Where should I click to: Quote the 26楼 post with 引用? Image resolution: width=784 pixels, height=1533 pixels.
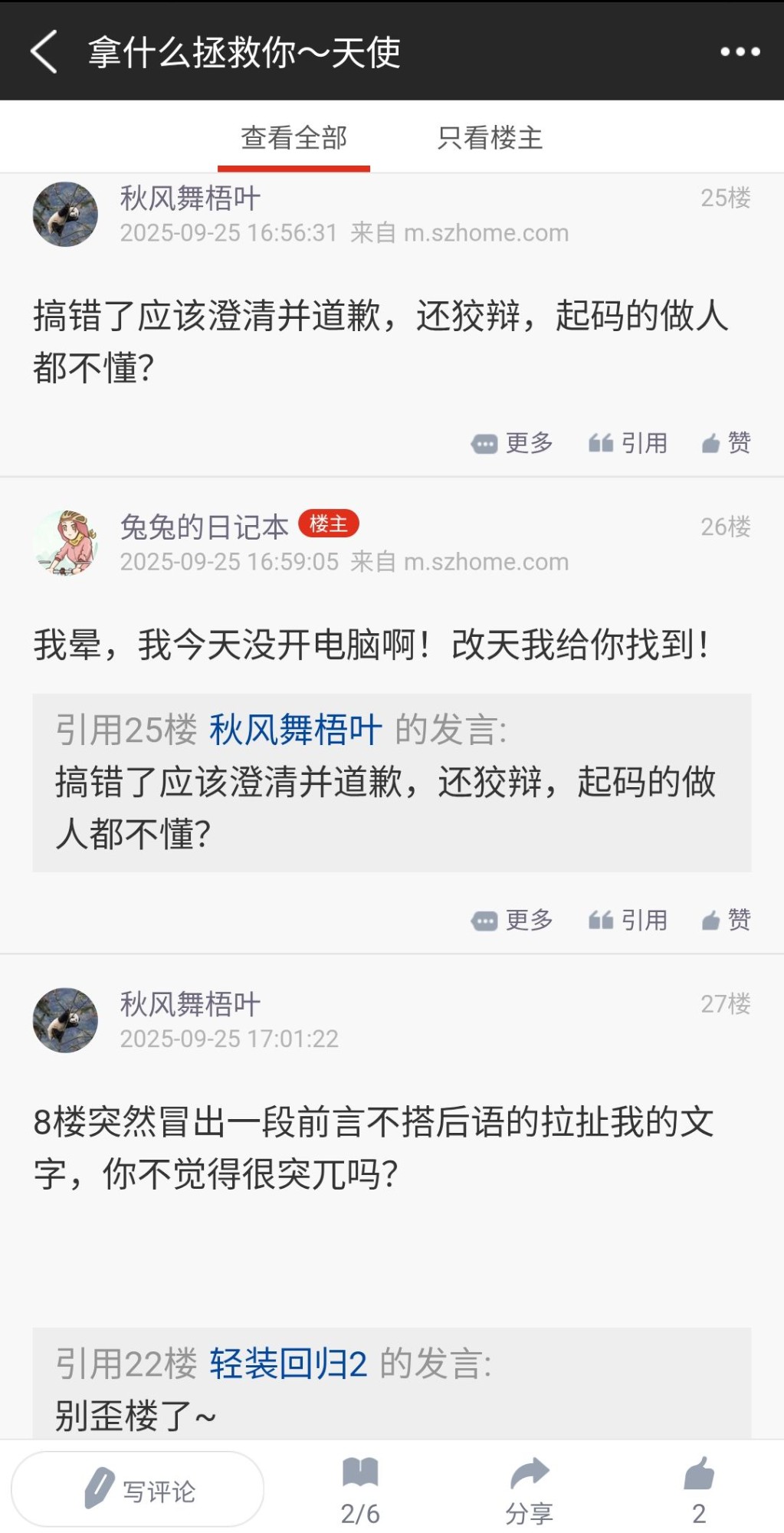point(628,920)
